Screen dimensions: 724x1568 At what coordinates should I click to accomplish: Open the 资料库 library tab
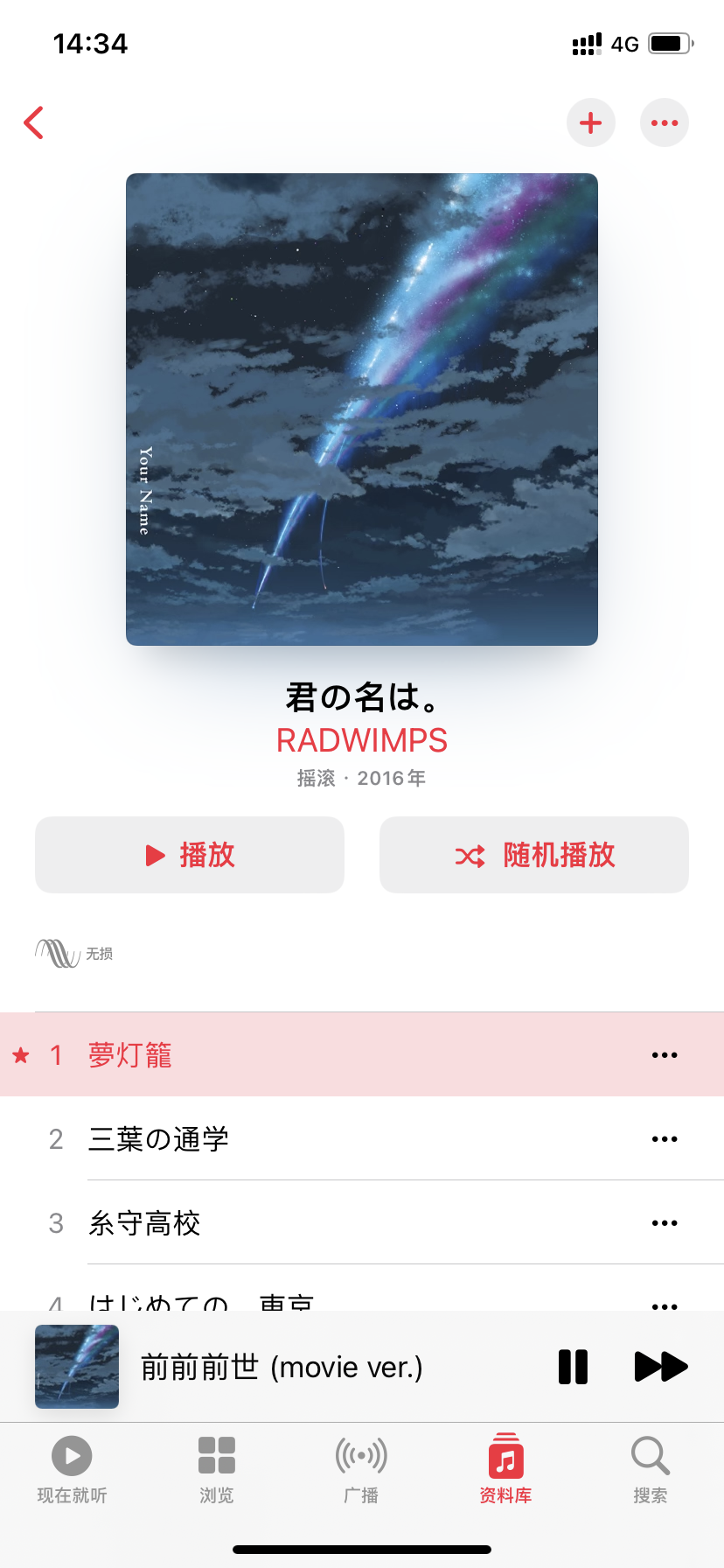(505, 1470)
